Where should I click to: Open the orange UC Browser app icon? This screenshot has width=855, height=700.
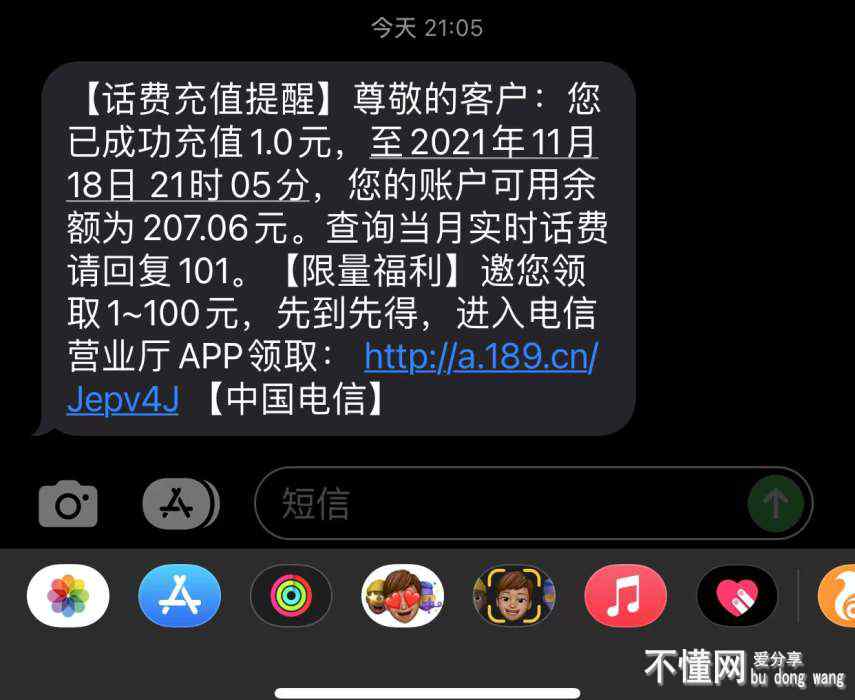pos(838,596)
